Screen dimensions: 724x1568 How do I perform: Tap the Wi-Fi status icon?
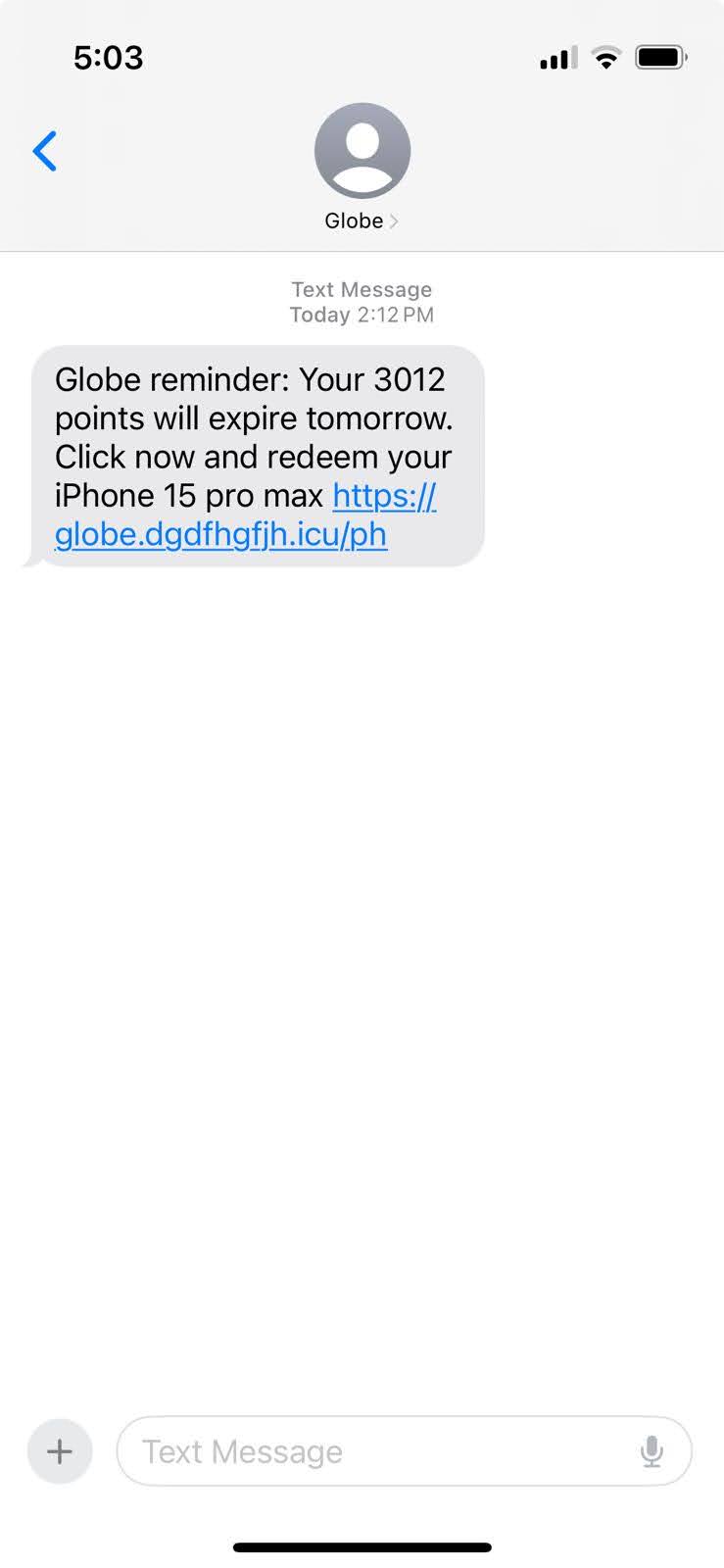point(605,58)
